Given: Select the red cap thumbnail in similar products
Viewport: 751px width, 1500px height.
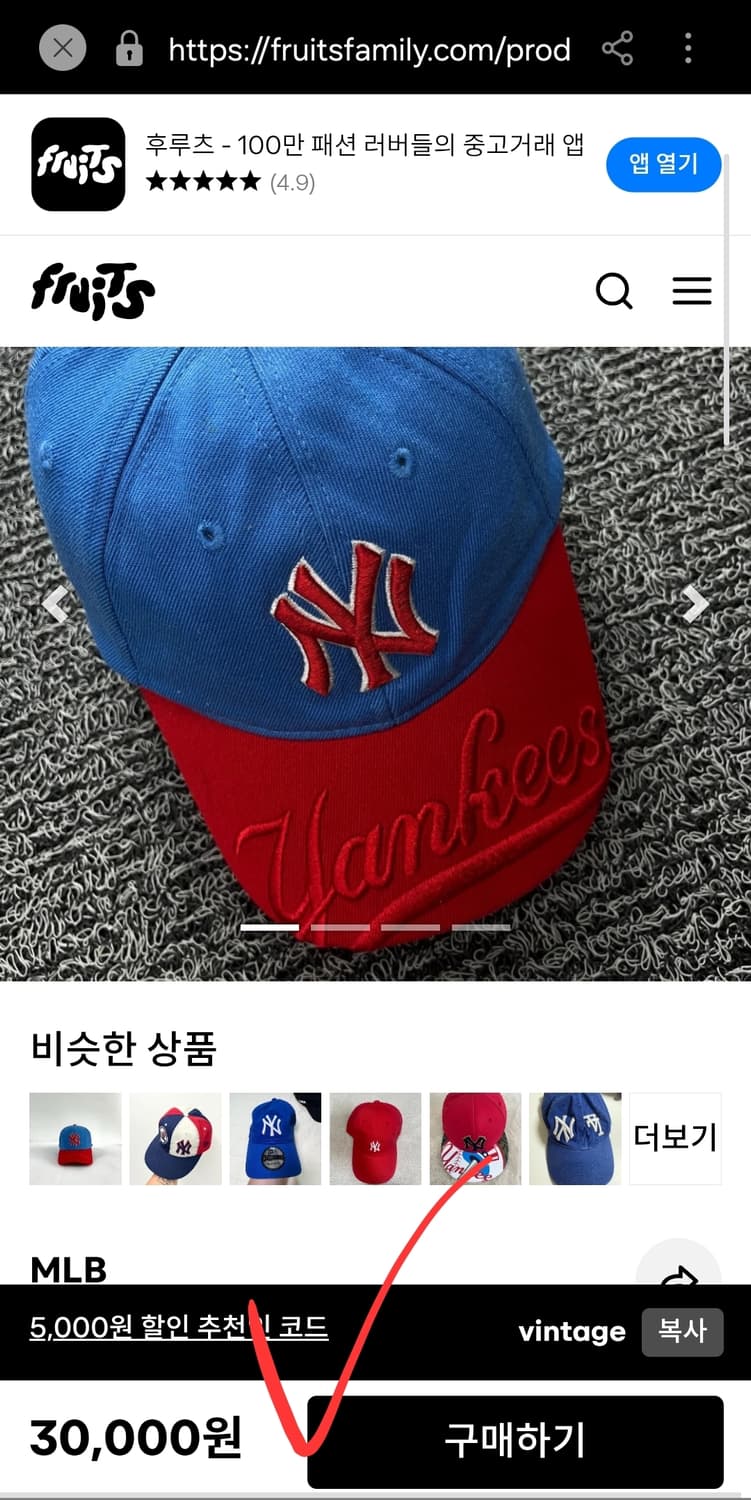Looking at the screenshot, I should point(375,1138).
